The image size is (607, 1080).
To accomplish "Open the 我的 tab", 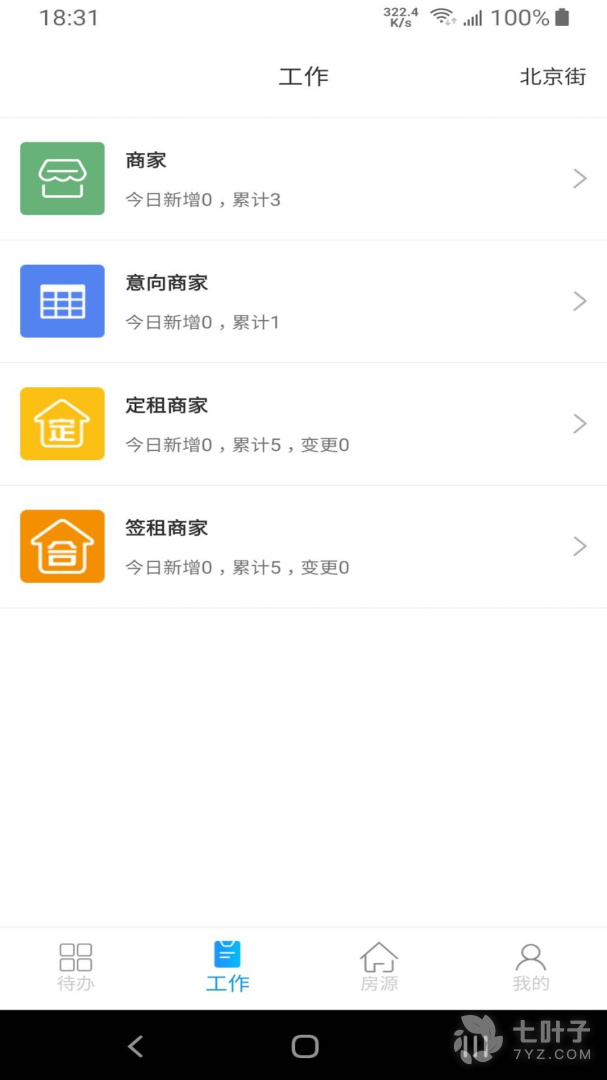I will (x=531, y=967).
